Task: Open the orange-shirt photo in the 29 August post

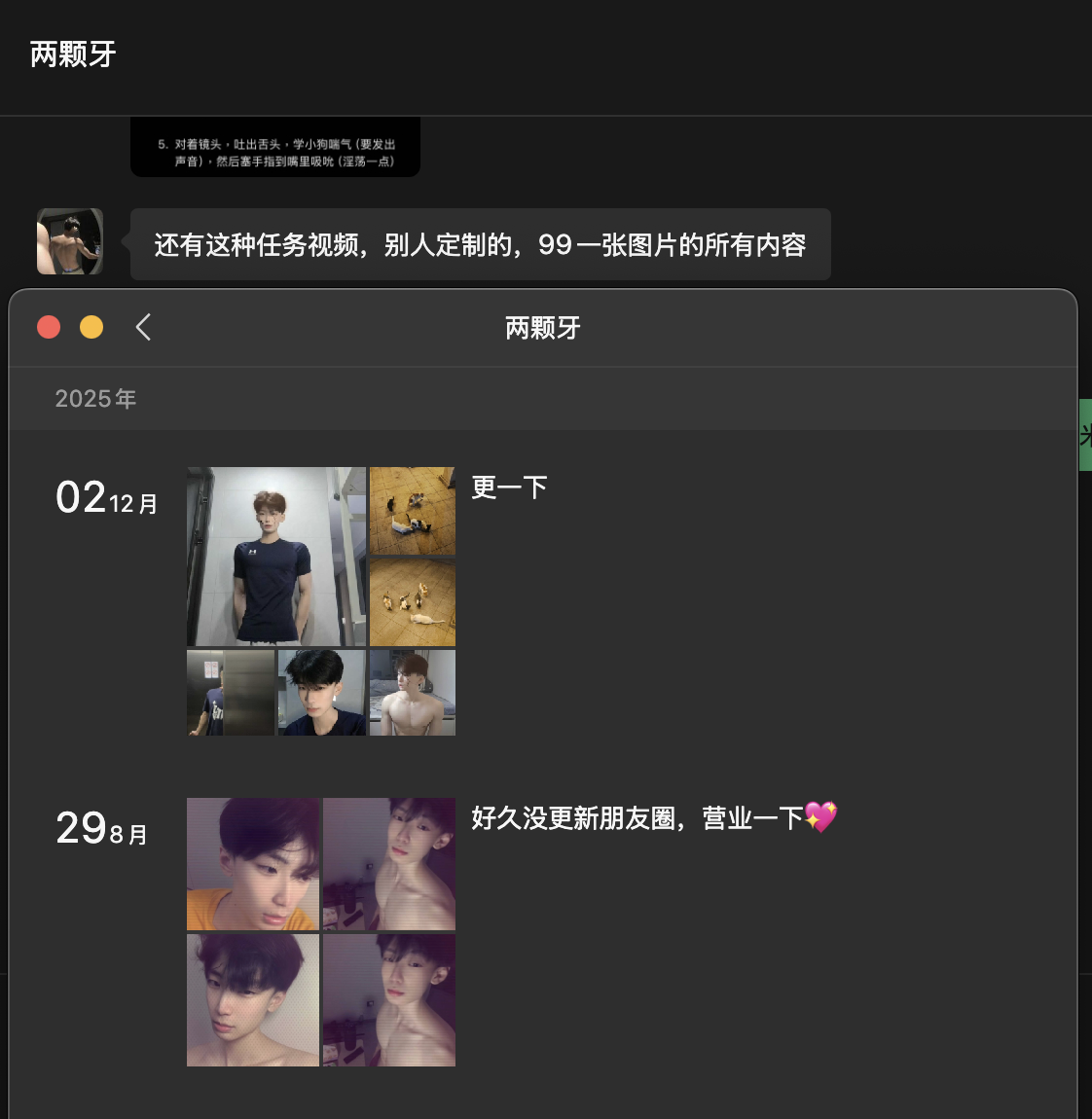Action: (253, 863)
